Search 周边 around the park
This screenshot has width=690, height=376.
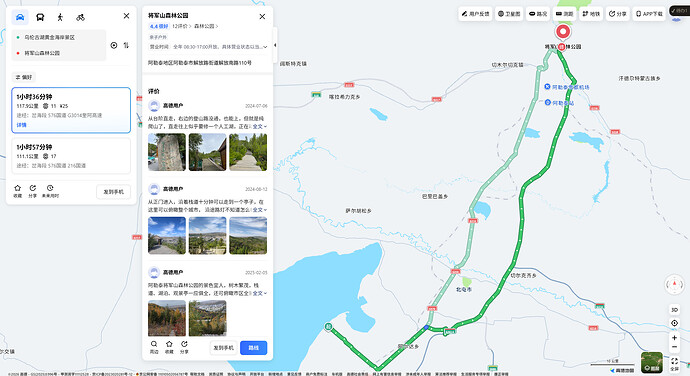click(x=154, y=347)
